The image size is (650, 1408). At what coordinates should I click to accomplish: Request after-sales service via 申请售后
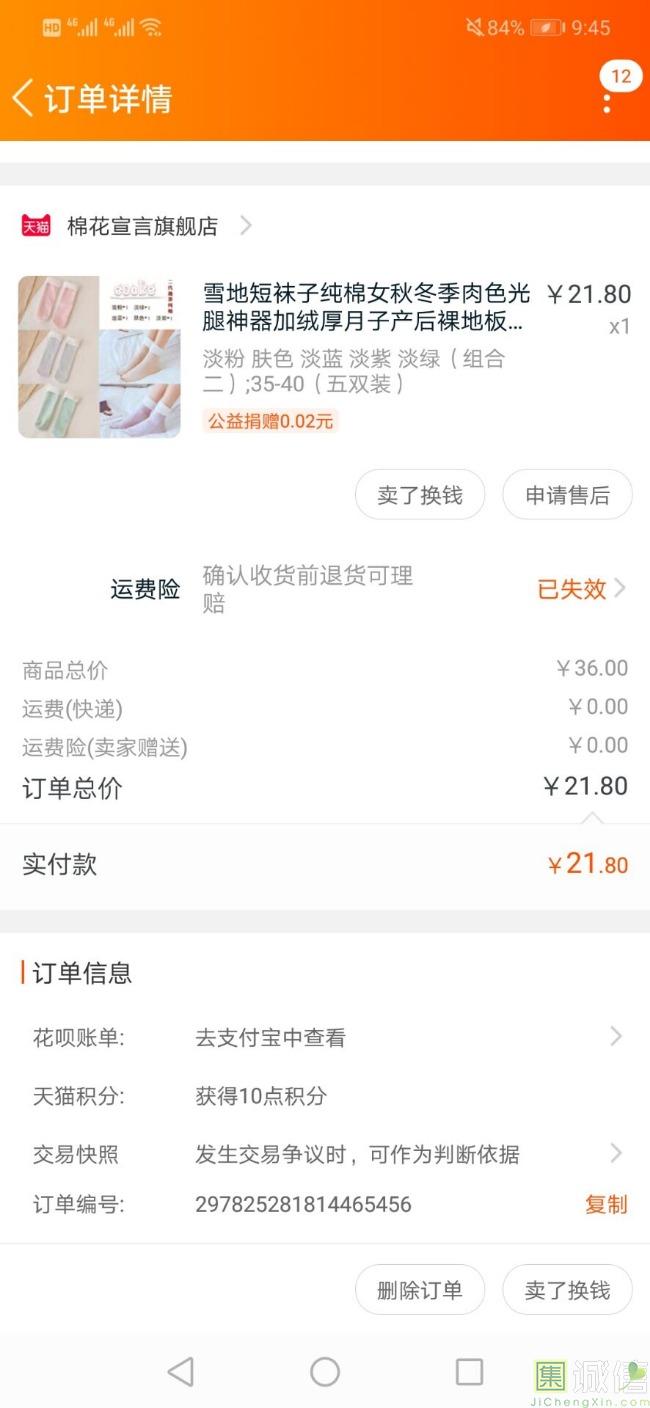(567, 495)
